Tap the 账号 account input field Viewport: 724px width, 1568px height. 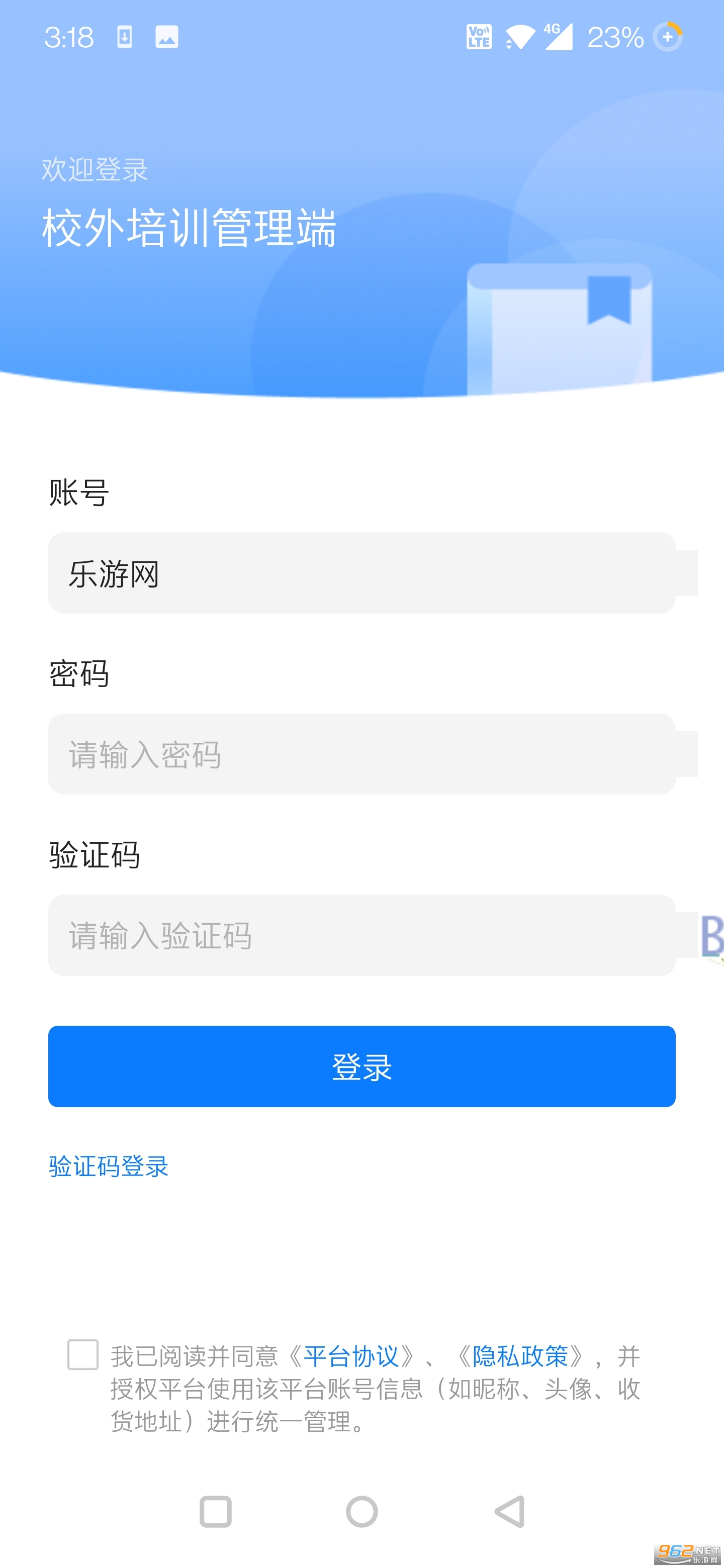pyautogui.click(x=361, y=573)
